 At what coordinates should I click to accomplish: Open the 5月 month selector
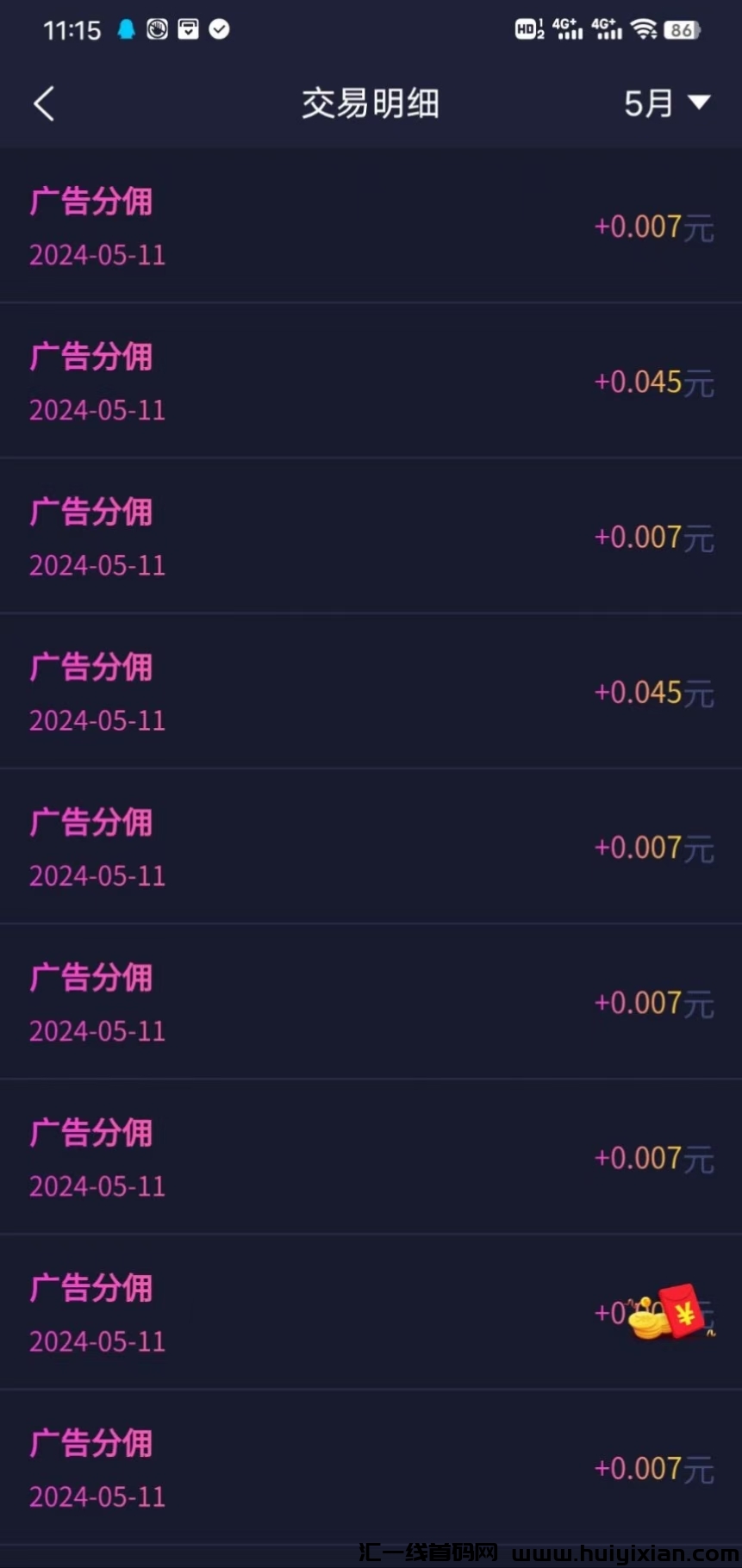666,103
